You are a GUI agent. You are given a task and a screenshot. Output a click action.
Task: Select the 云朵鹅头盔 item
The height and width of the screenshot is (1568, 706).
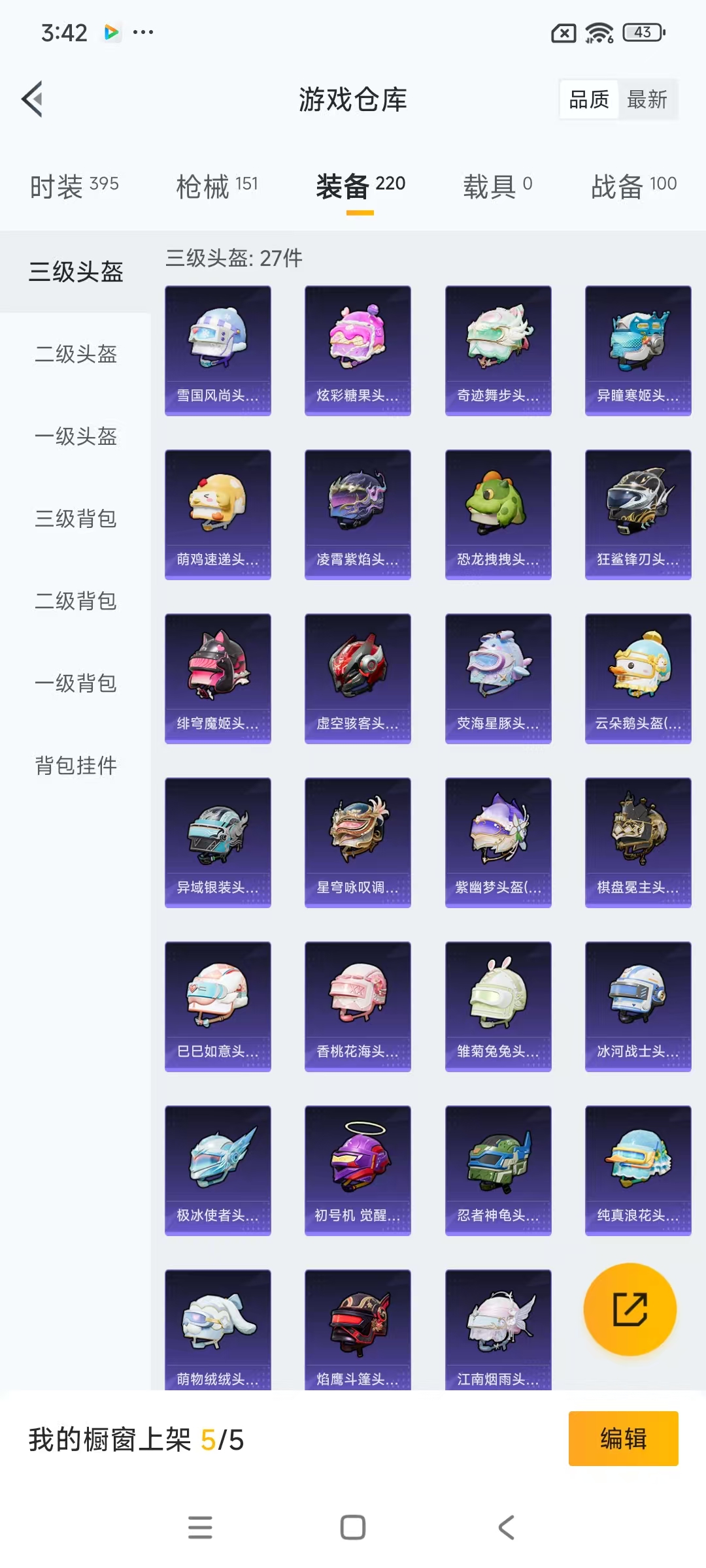pos(637,678)
